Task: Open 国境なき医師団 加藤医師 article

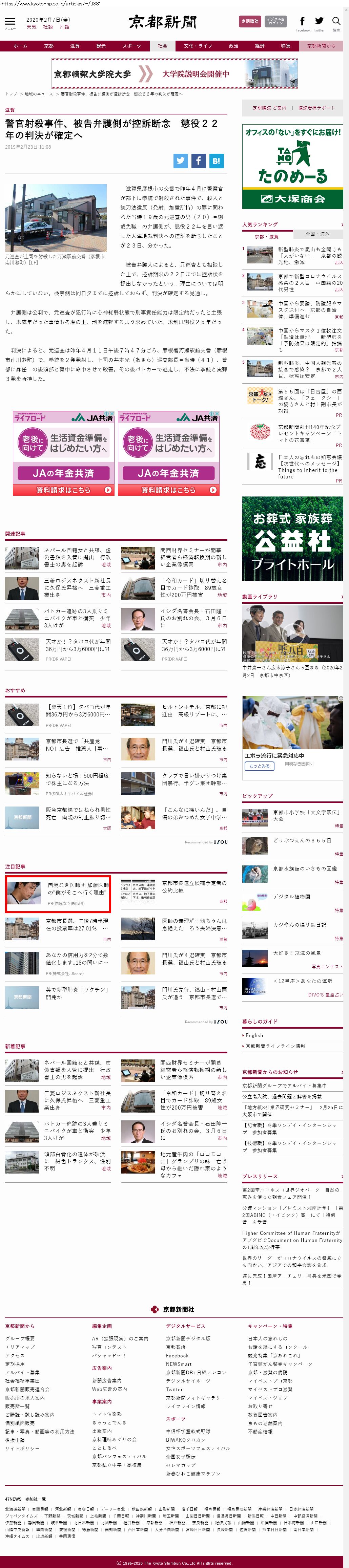Action: pos(77,888)
